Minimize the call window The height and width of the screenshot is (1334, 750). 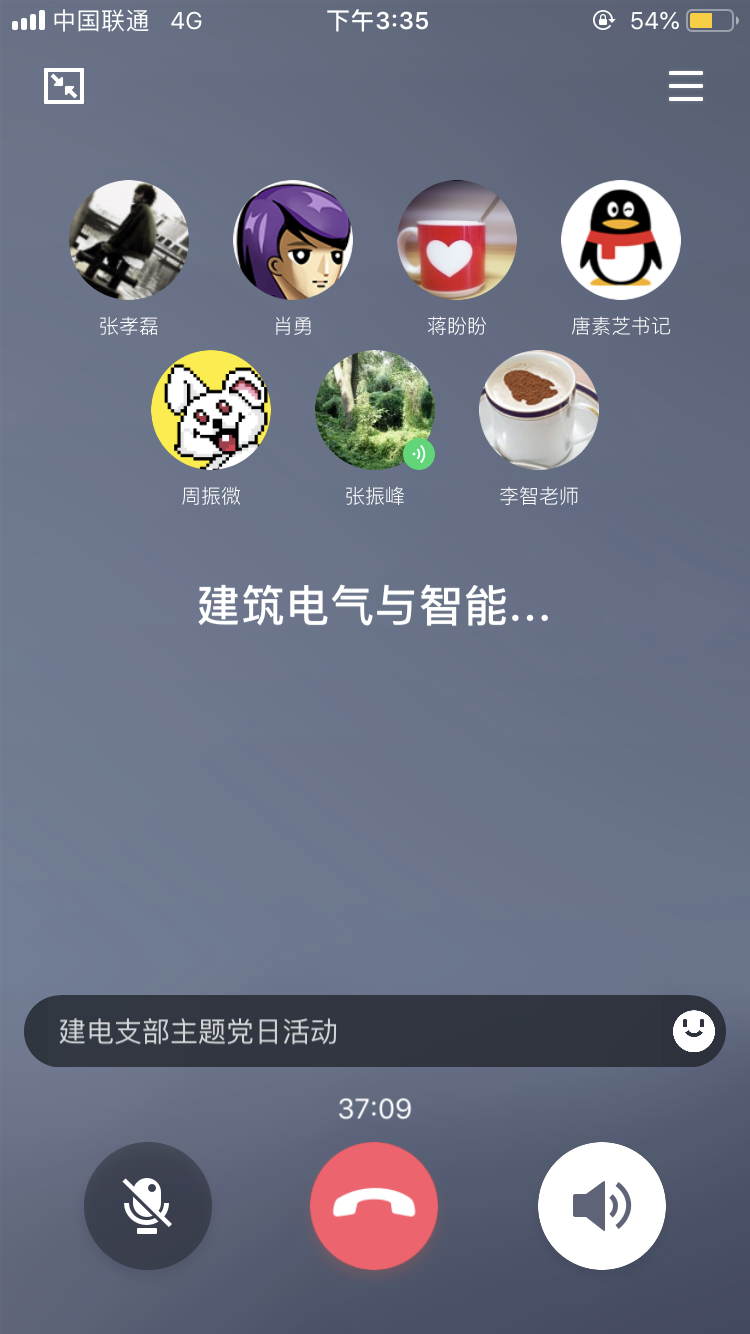pos(64,87)
